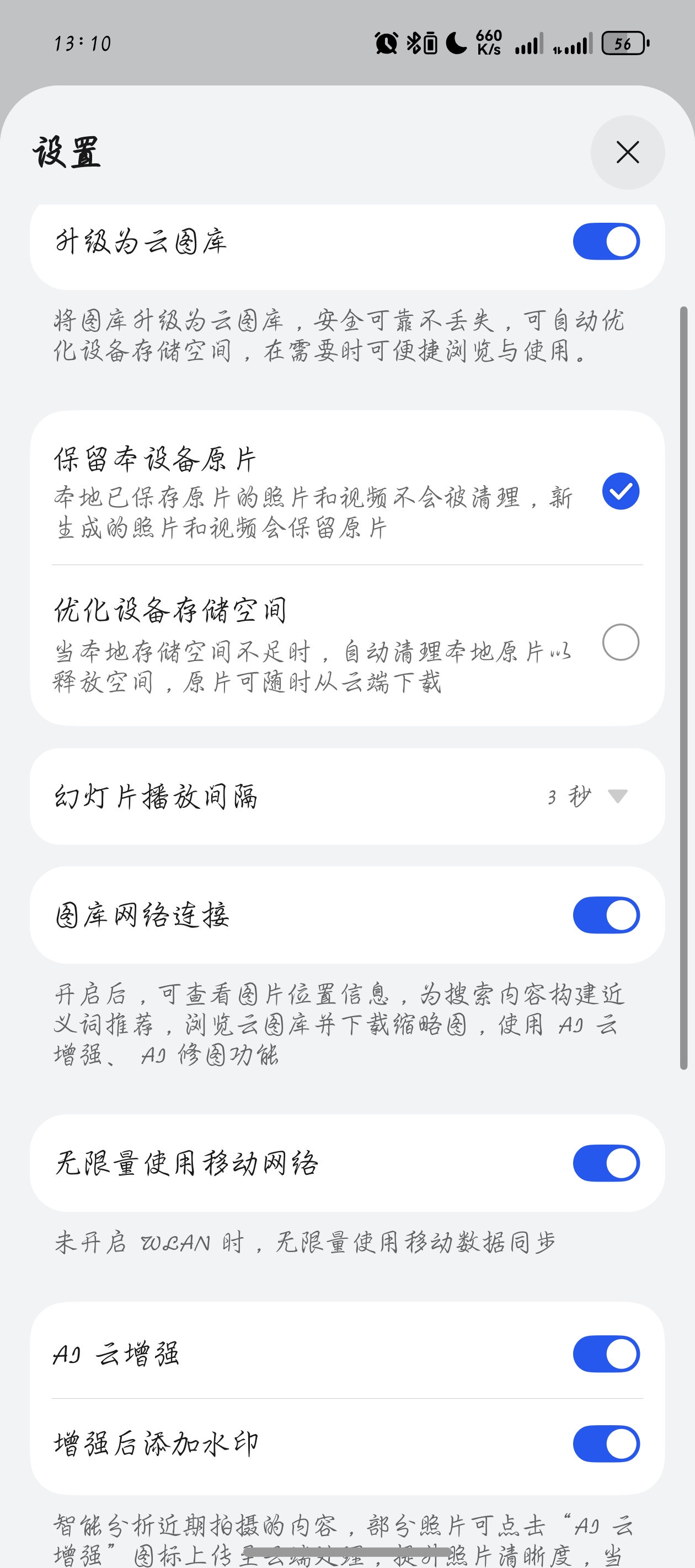Disable the 增强后添加水印 switch
Image resolution: width=695 pixels, height=1568 pixels.
606,1443
